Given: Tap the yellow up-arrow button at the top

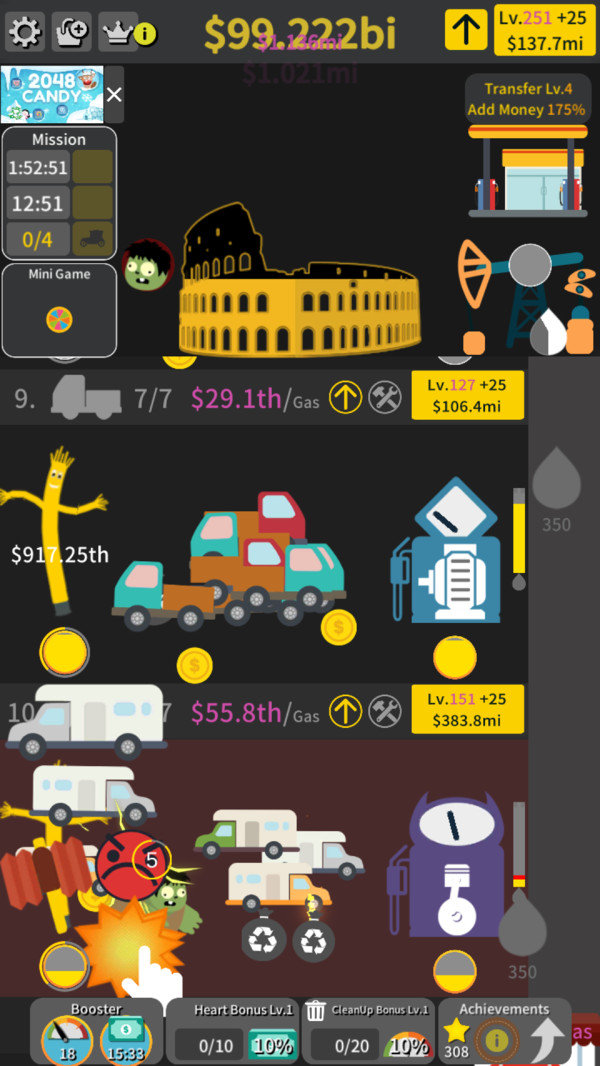Looking at the screenshot, I should click(x=465, y=30).
